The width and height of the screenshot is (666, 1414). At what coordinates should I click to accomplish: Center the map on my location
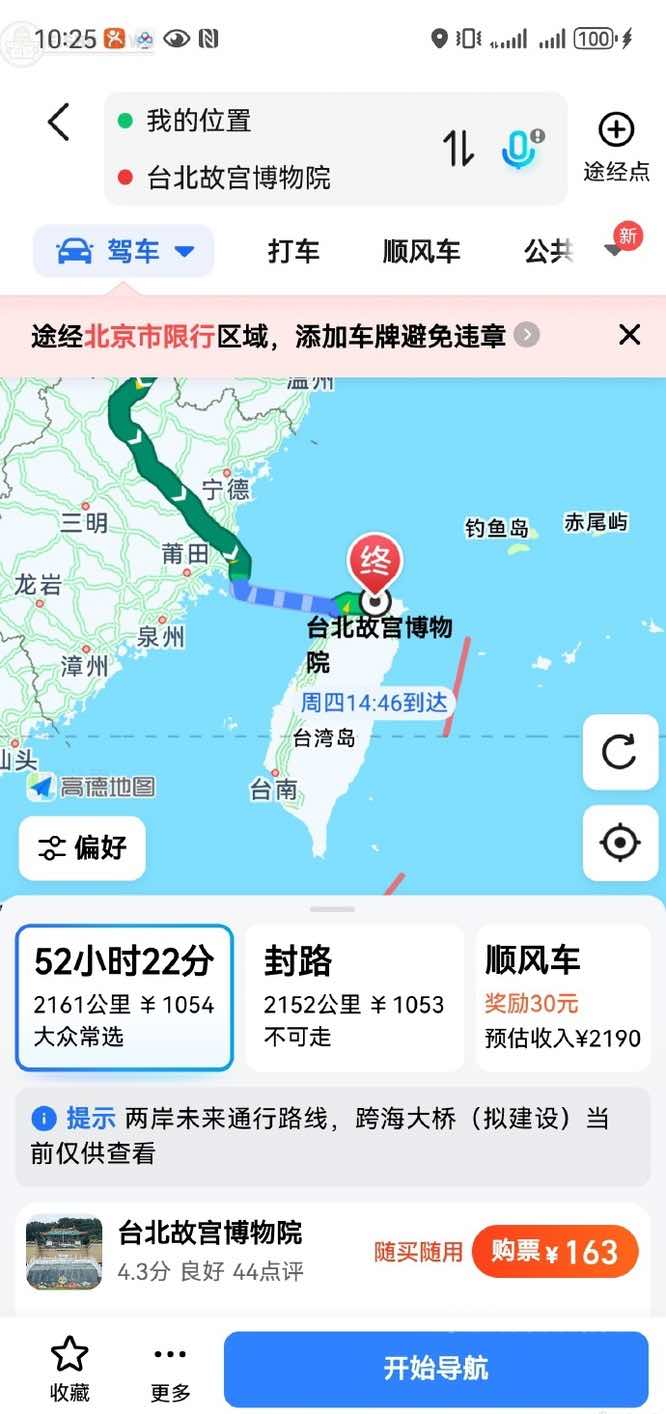tap(620, 843)
